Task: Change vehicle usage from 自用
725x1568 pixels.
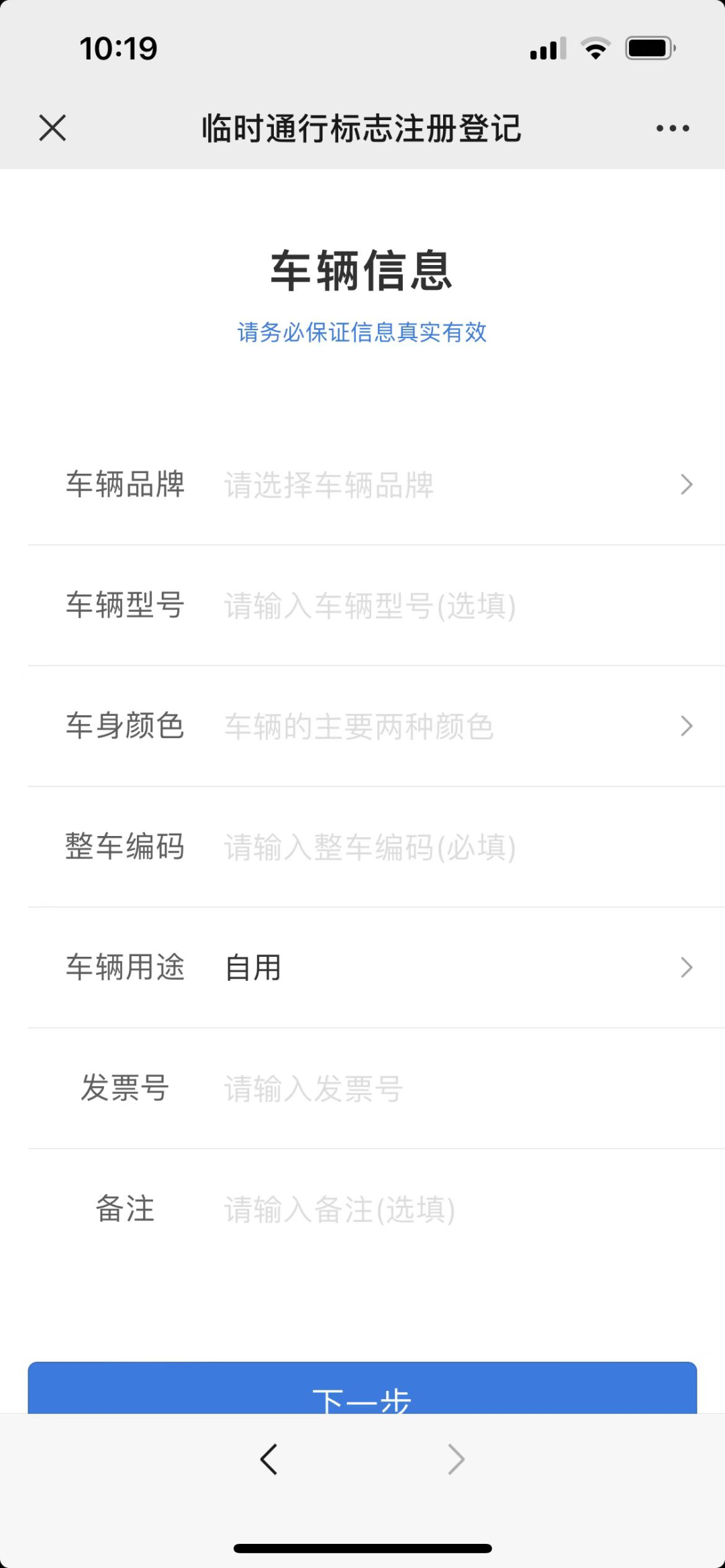Action: coord(450,968)
